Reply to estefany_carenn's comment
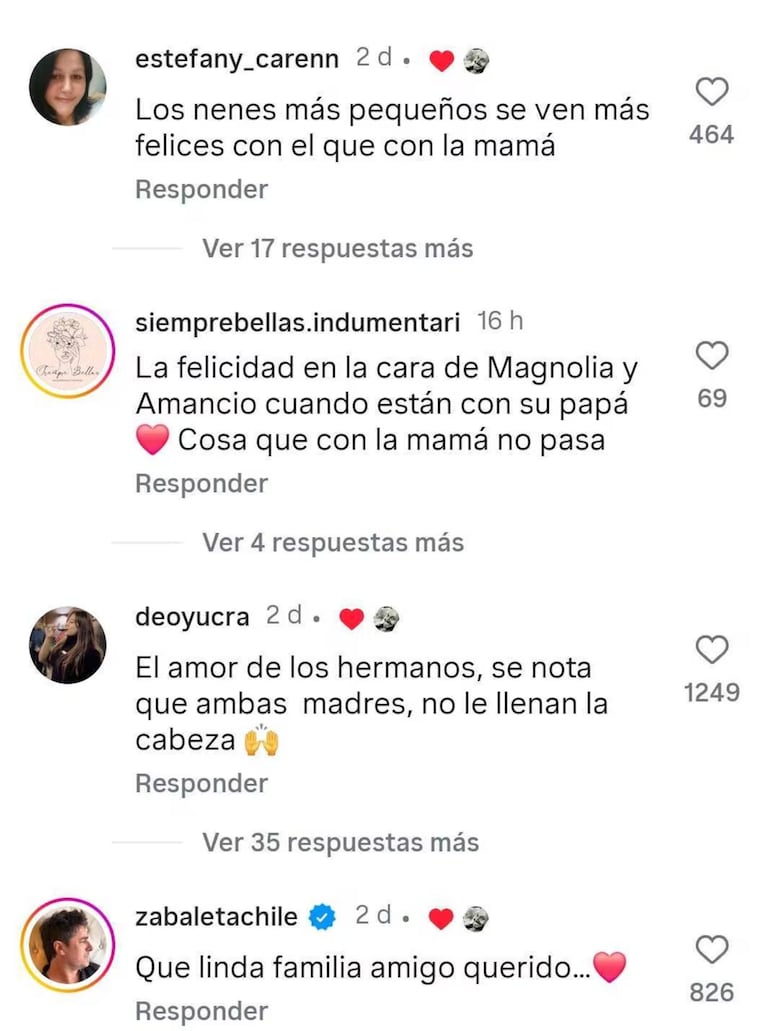The width and height of the screenshot is (767, 1031). [201, 189]
